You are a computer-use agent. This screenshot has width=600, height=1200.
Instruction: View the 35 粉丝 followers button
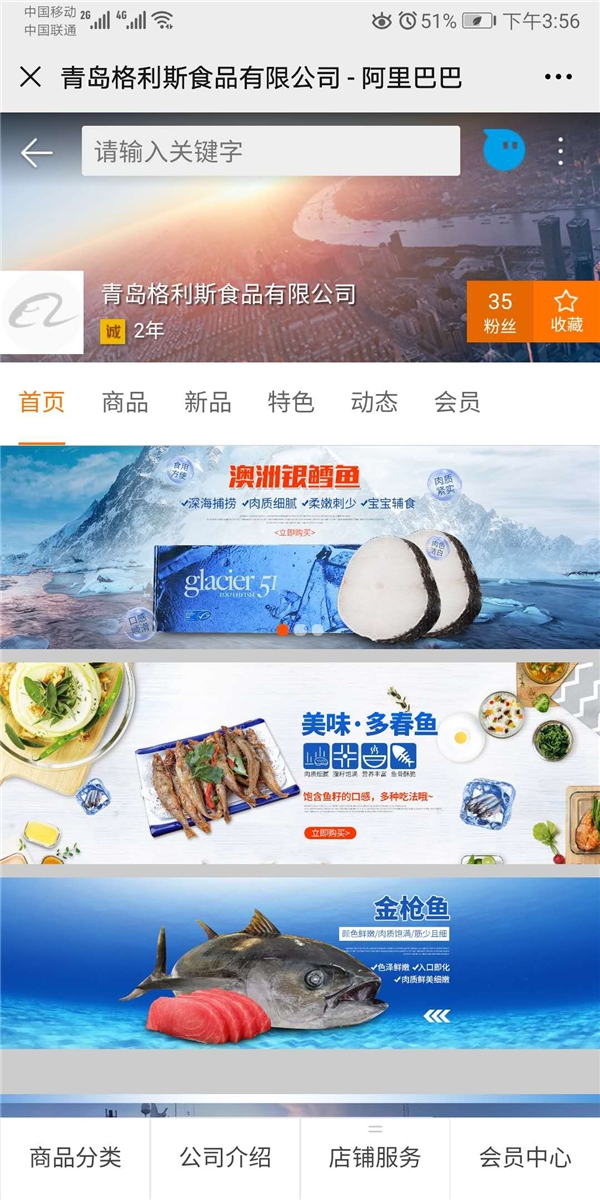point(500,312)
